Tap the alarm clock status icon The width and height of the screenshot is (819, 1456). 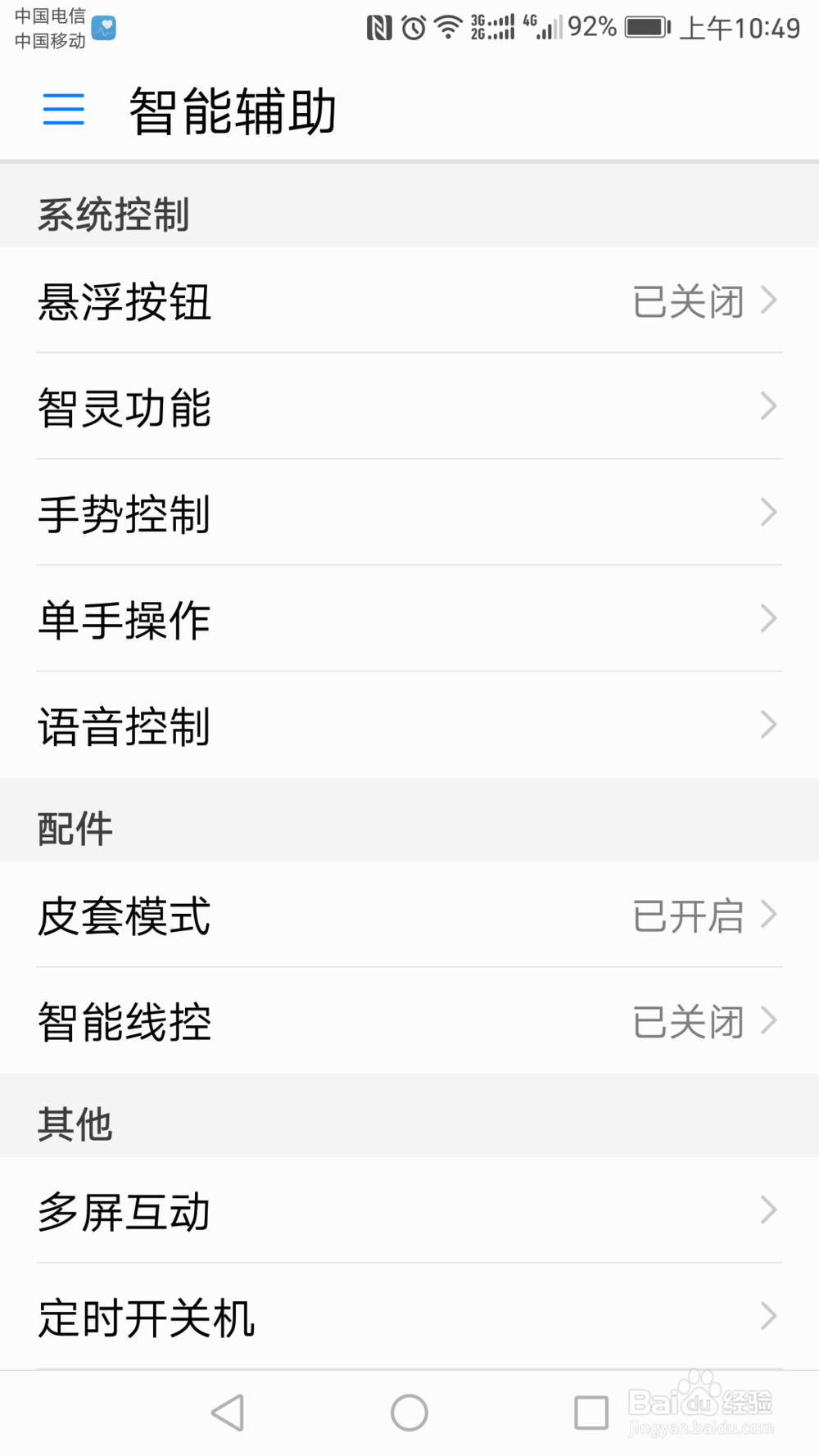pyautogui.click(x=413, y=27)
